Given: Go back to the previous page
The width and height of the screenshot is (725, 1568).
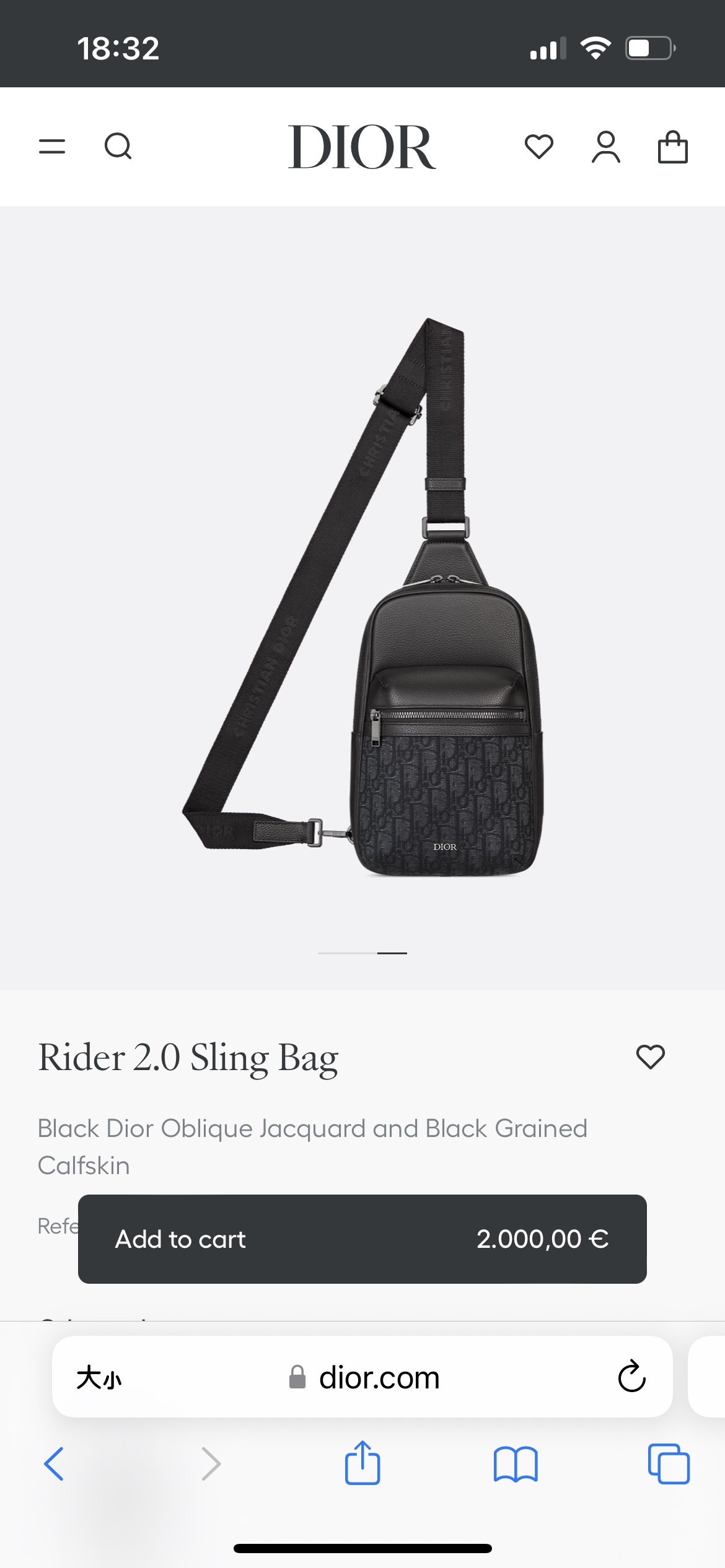Looking at the screenshot, I should point(55,1464).
